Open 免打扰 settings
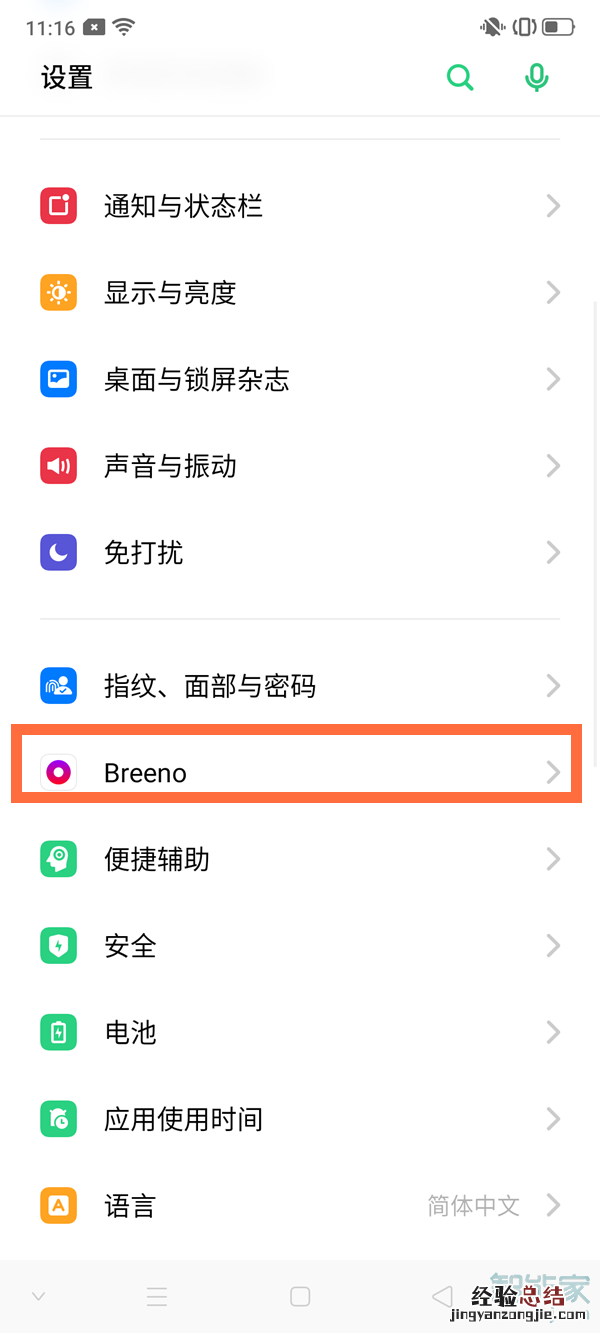Viewport: 600px width, 1333px height. tap(300, 553)
